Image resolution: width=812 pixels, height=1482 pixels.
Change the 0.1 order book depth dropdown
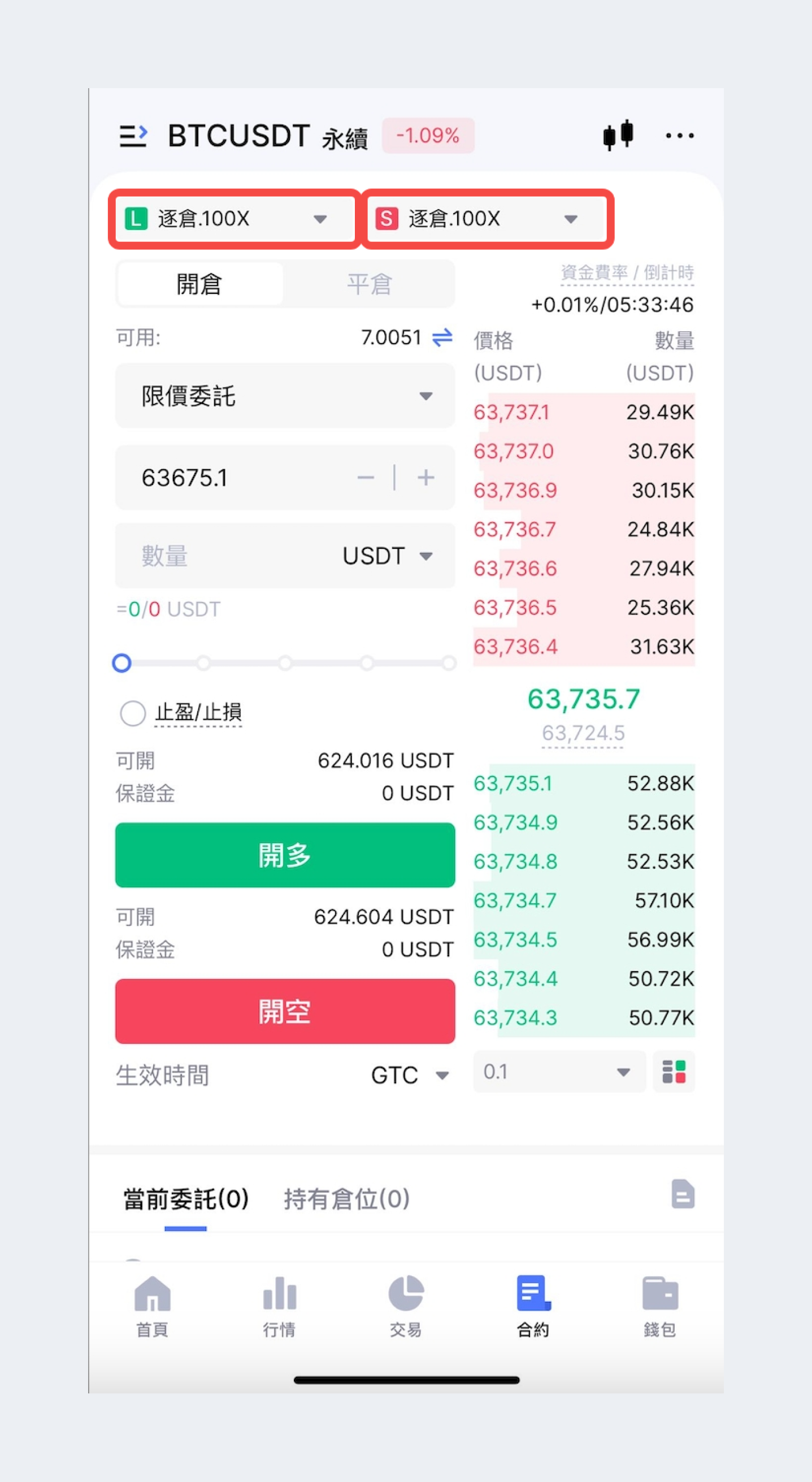pyautogui.click(x=558, y=1072)
